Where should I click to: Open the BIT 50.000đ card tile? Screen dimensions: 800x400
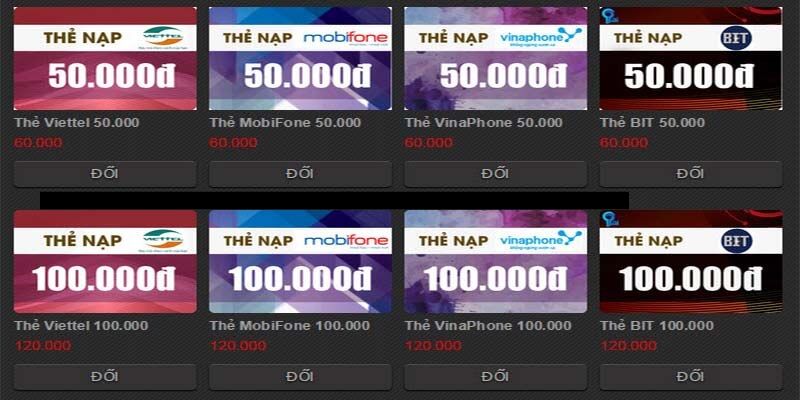690,60
